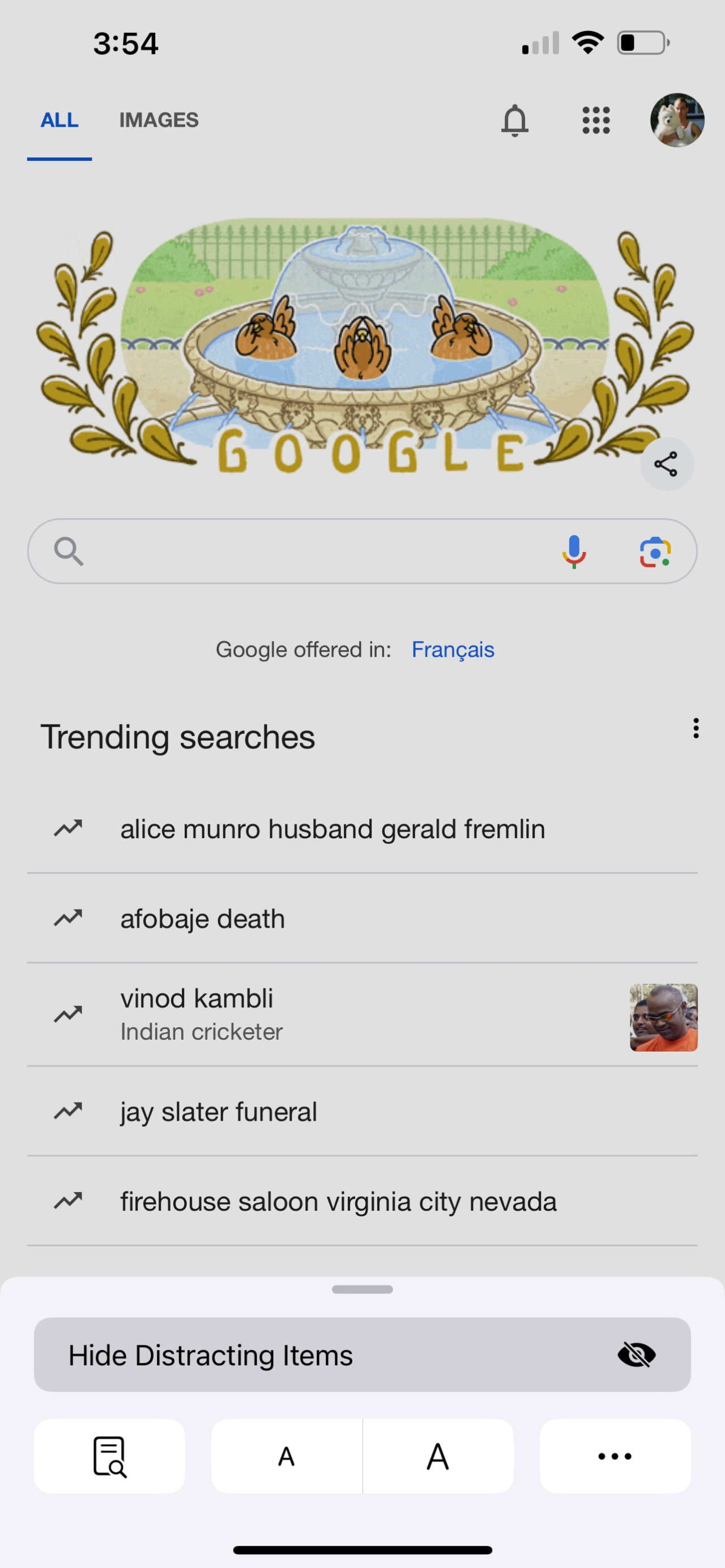Open the notifications bell
725x1568 pixels.
coord(514,120)
